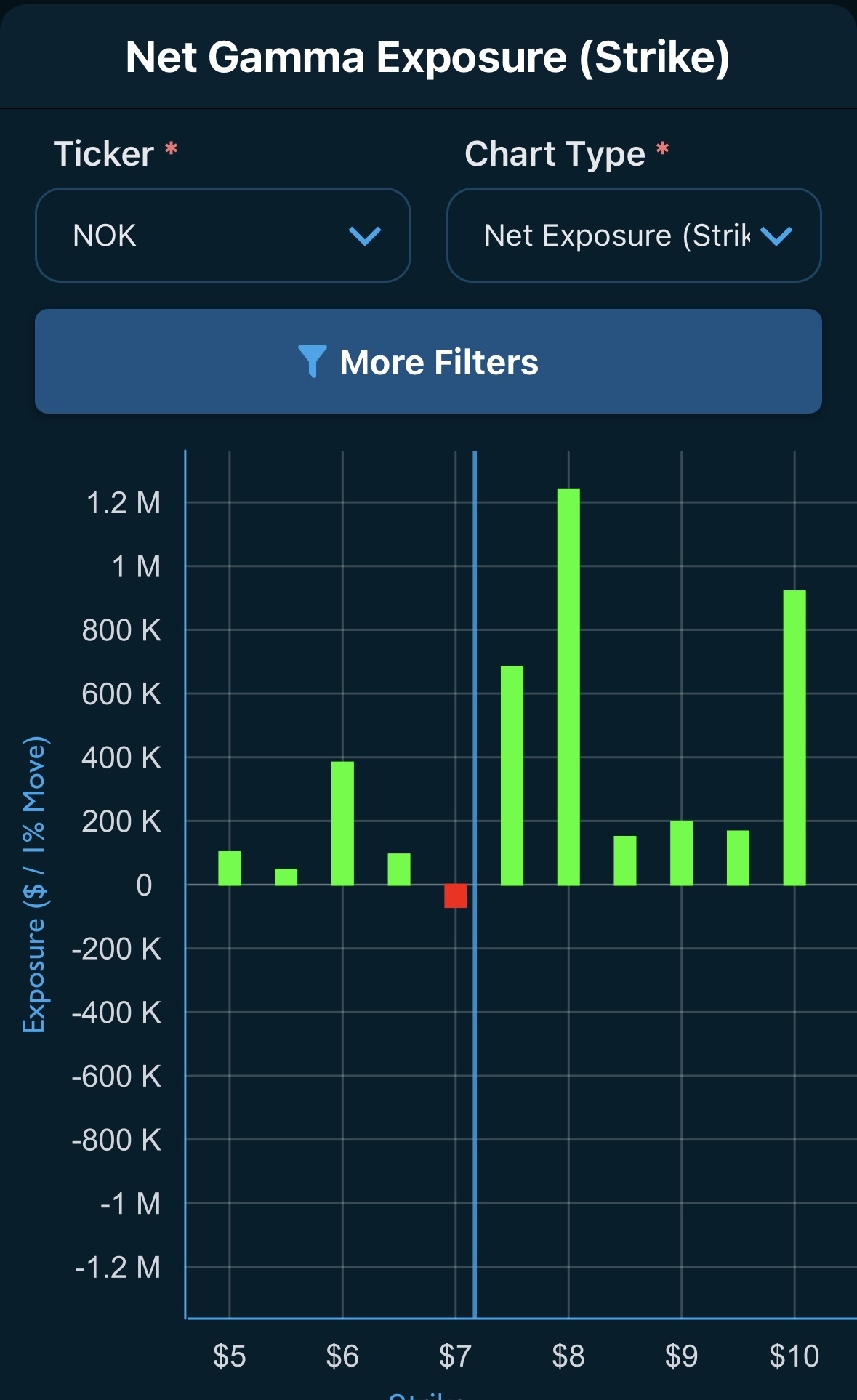Expand the Chart Type dropdown
Viewport: 857px width, 1400px height.
[x=634, y=235]
